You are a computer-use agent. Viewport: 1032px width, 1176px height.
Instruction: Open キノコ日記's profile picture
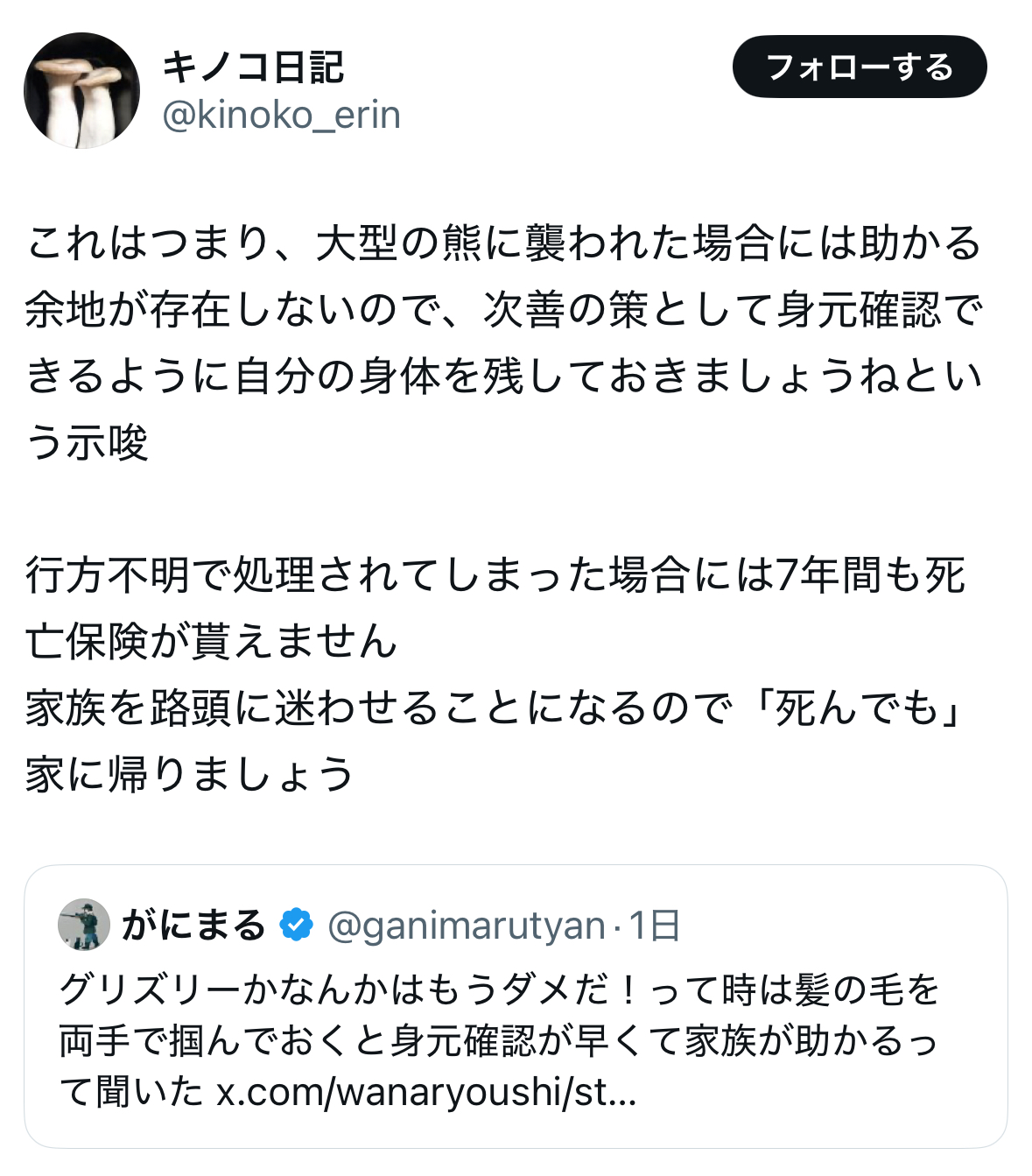[x=81, y=90]
